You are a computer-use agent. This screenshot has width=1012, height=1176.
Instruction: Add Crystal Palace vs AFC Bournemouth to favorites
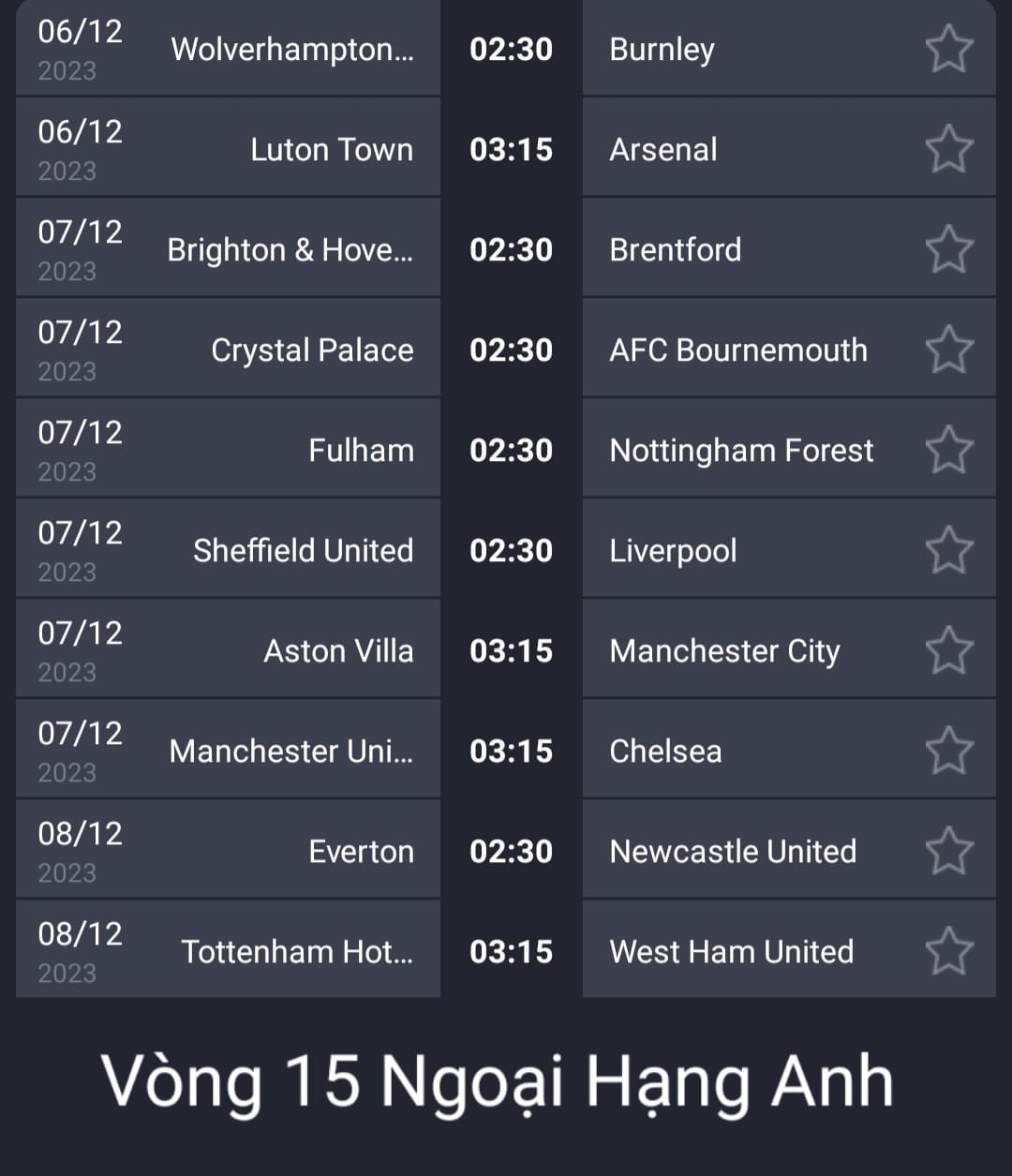(x=948, y=350)
